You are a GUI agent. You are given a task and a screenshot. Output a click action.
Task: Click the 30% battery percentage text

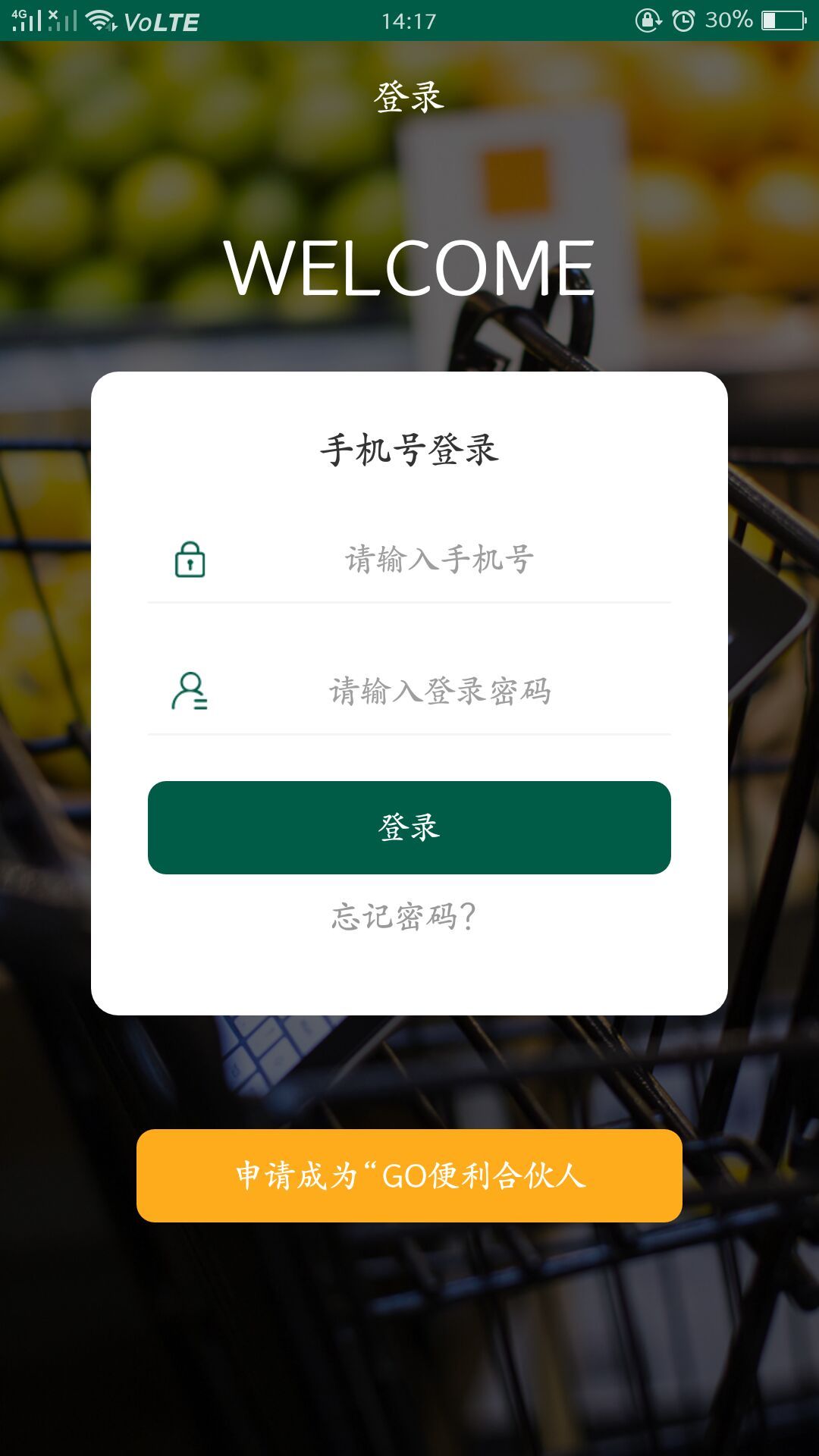(x=729, y=21)
